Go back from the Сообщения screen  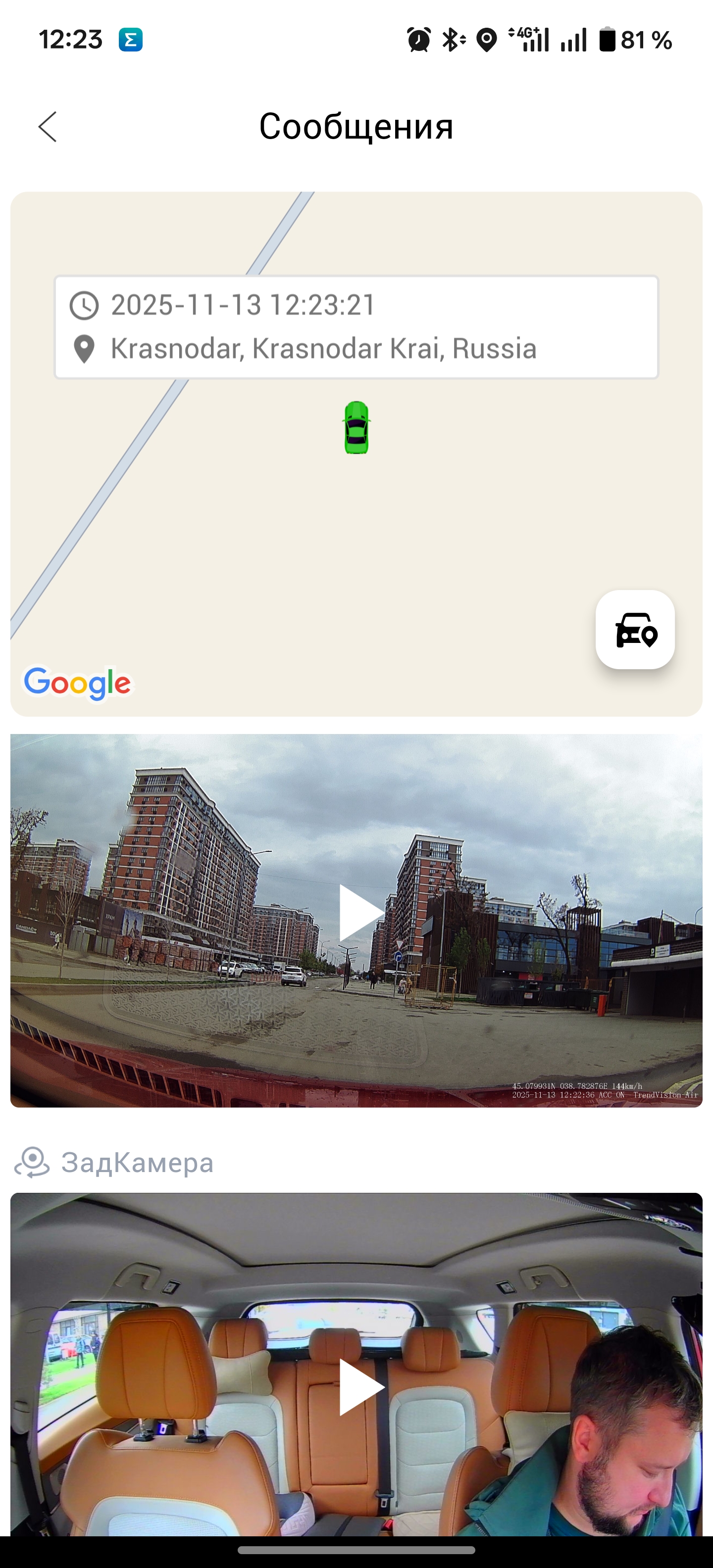coord(48,127)
